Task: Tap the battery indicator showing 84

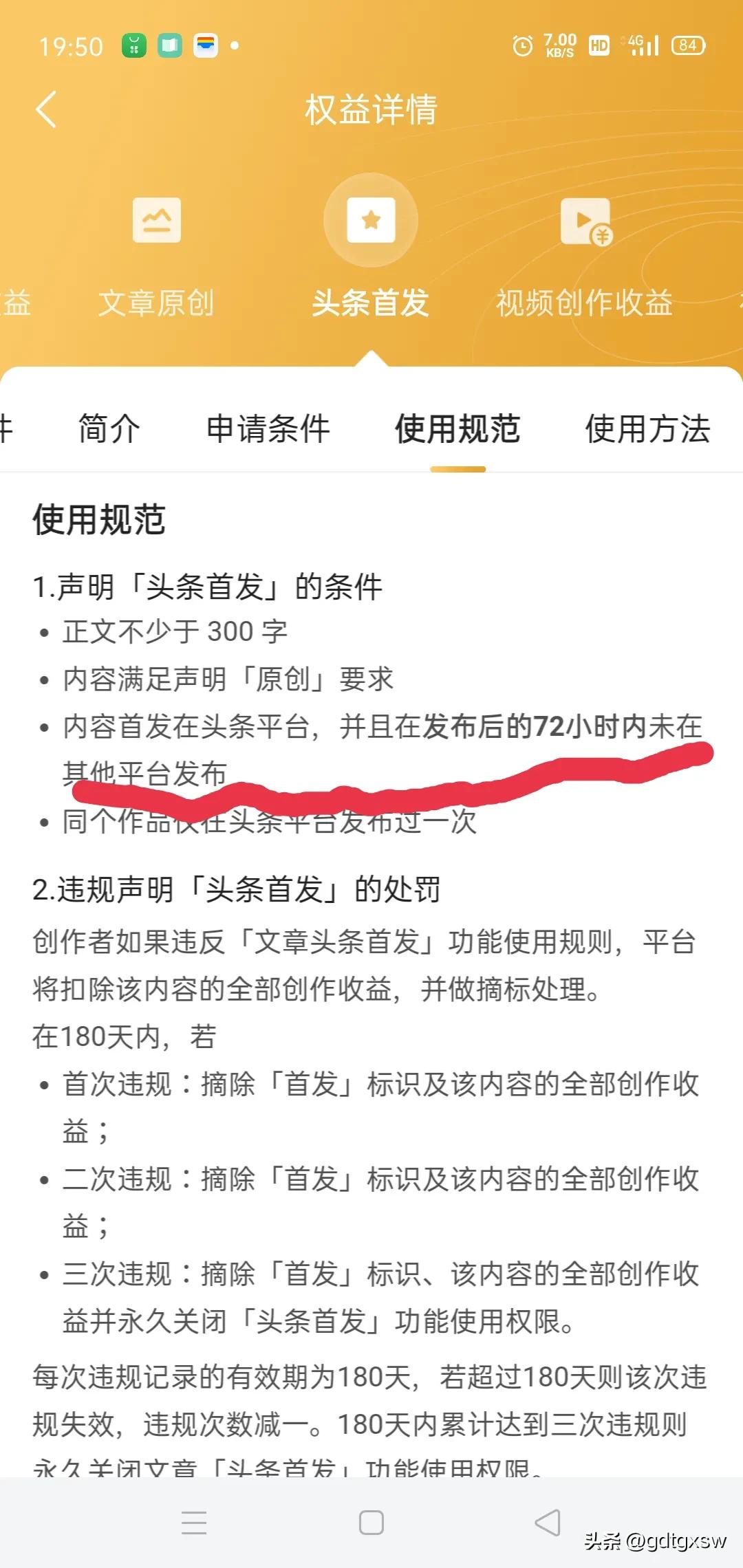Action: [x=687, y=45]
